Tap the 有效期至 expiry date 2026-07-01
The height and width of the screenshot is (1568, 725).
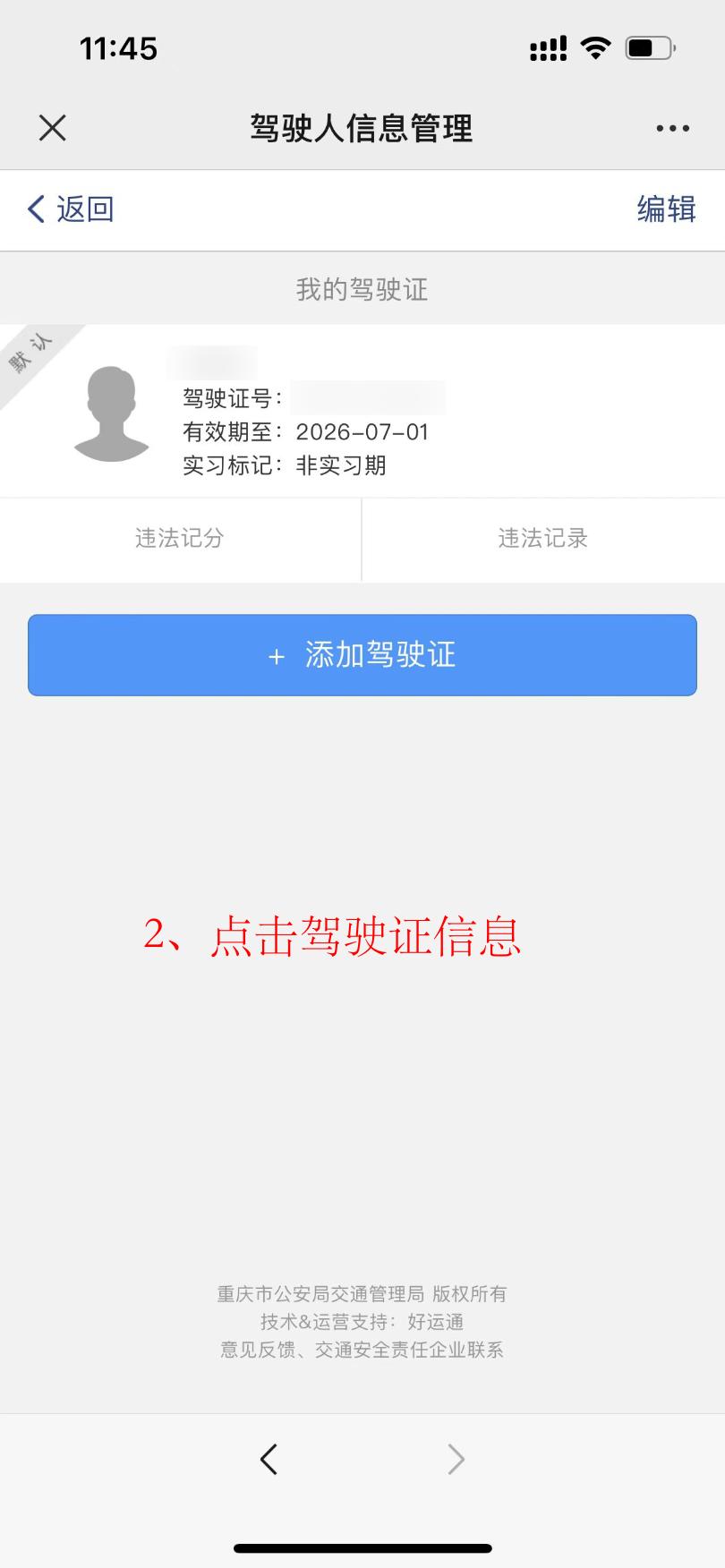tap(362, 432)
